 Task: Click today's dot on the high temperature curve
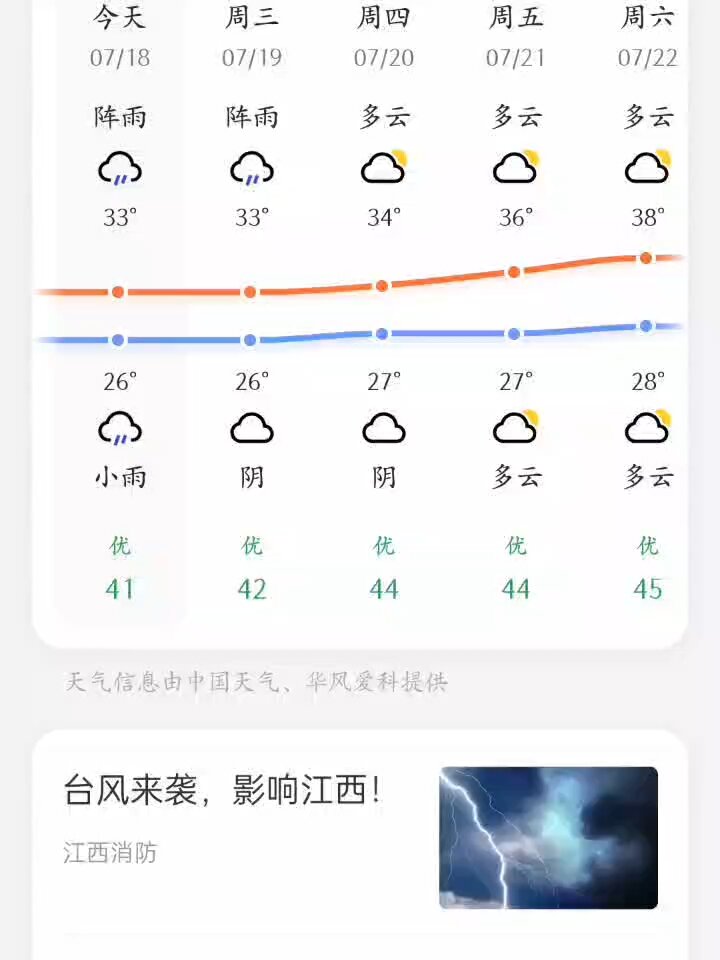(x=117, y=292)
